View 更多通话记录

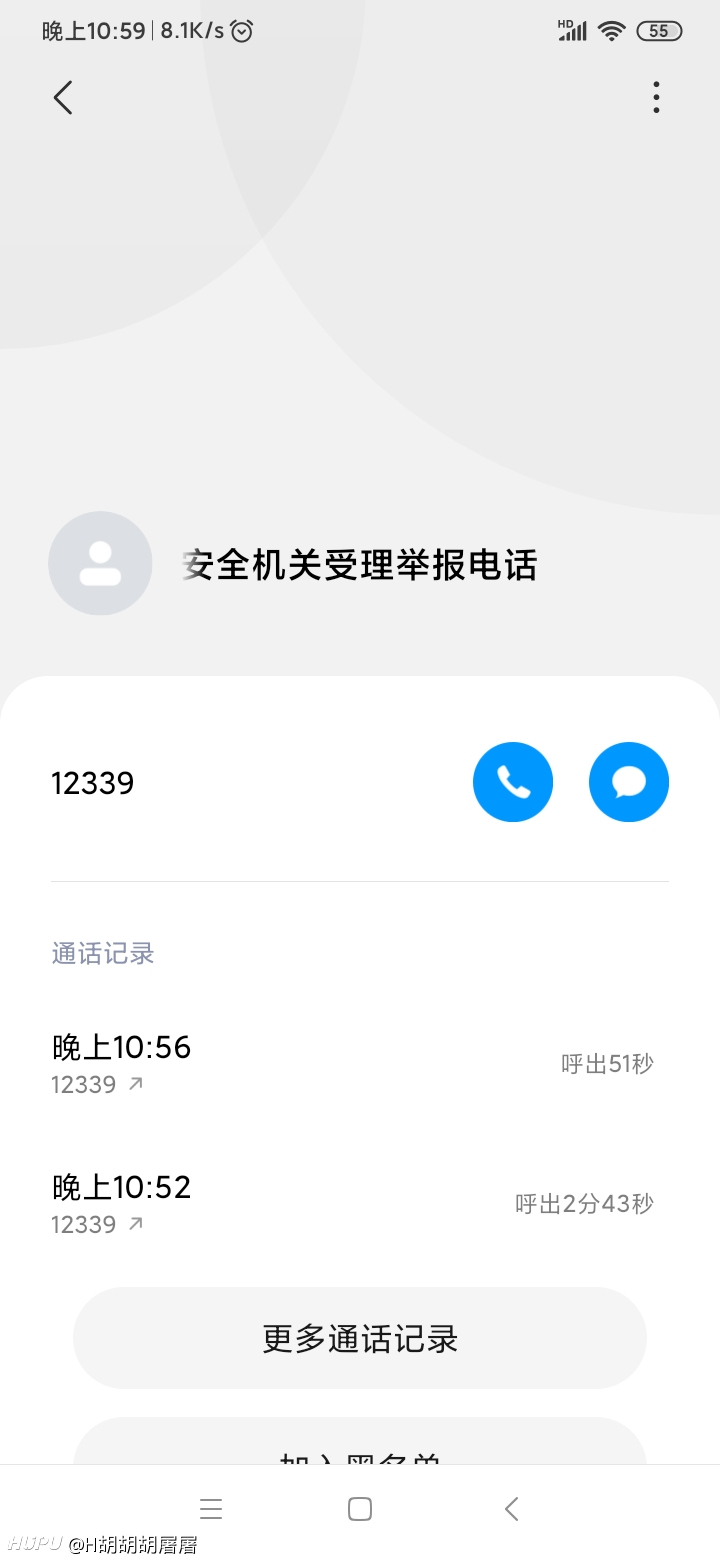[360, 1338]
